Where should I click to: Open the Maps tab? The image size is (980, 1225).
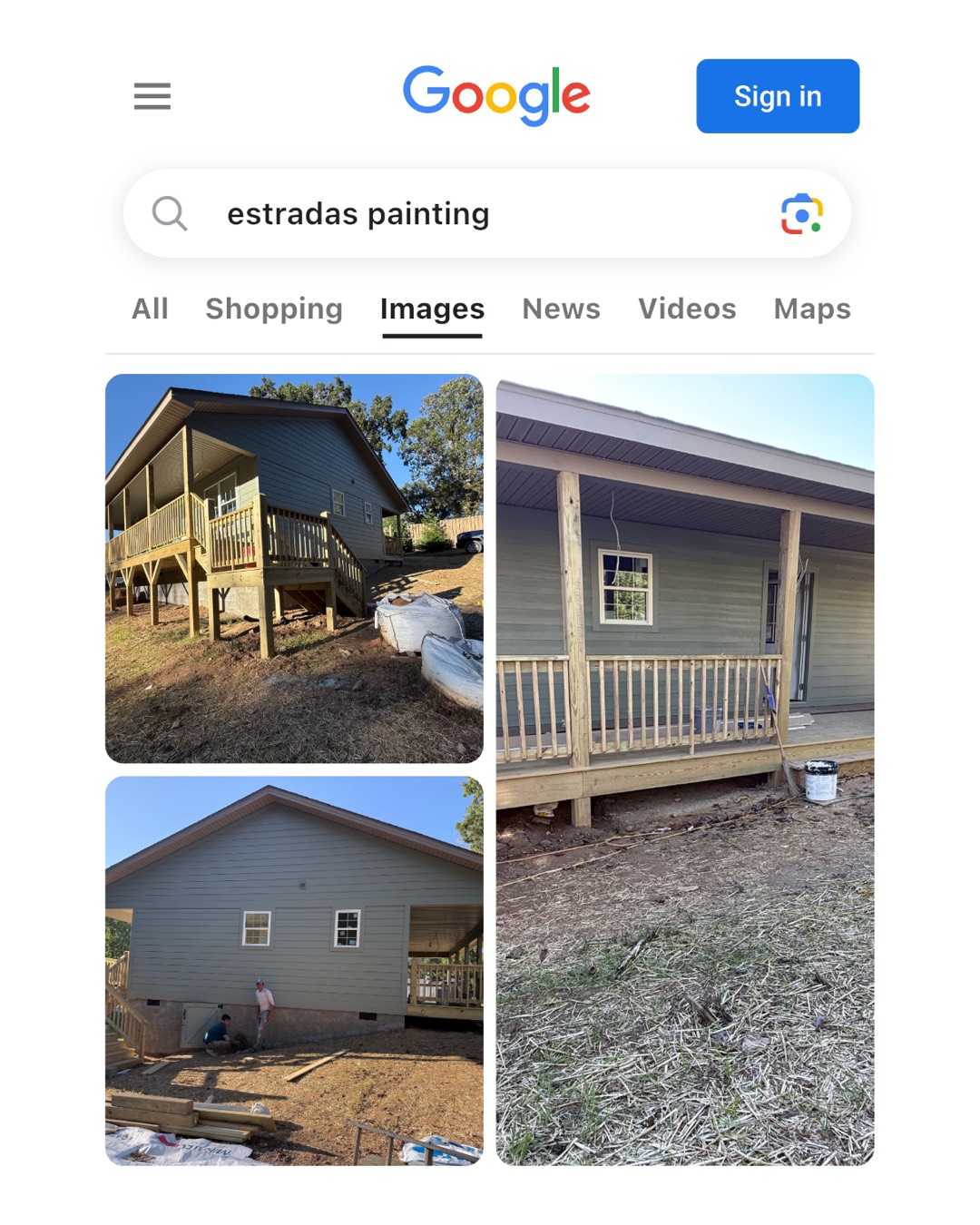point(812,309)
